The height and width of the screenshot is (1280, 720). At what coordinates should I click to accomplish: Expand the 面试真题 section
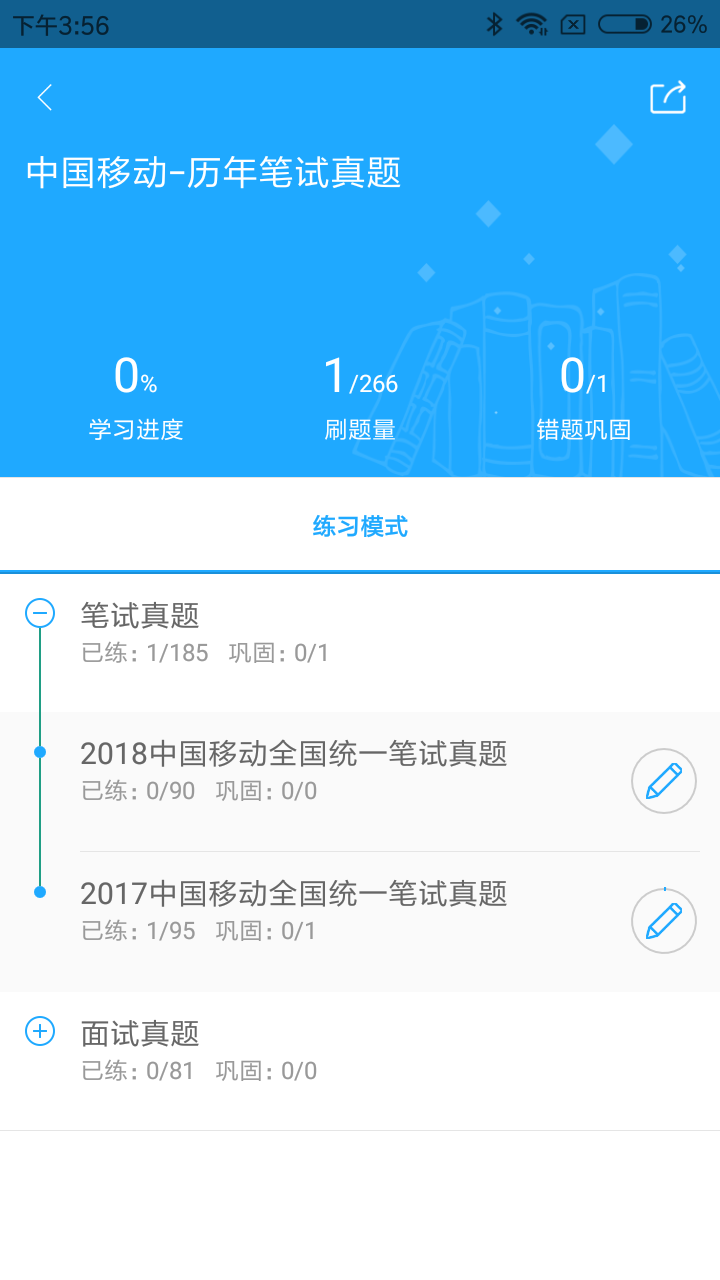point(40,1031)
